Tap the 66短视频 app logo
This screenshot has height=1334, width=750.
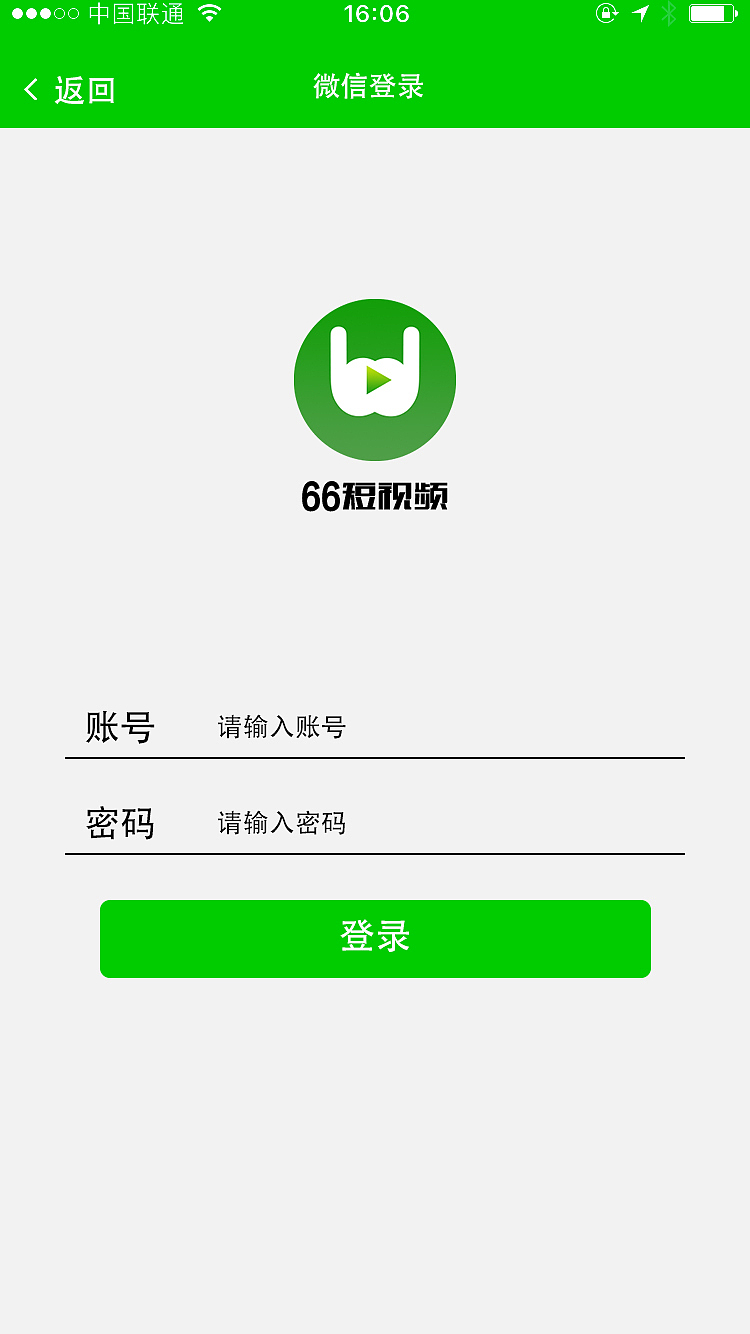coord(374,380)
